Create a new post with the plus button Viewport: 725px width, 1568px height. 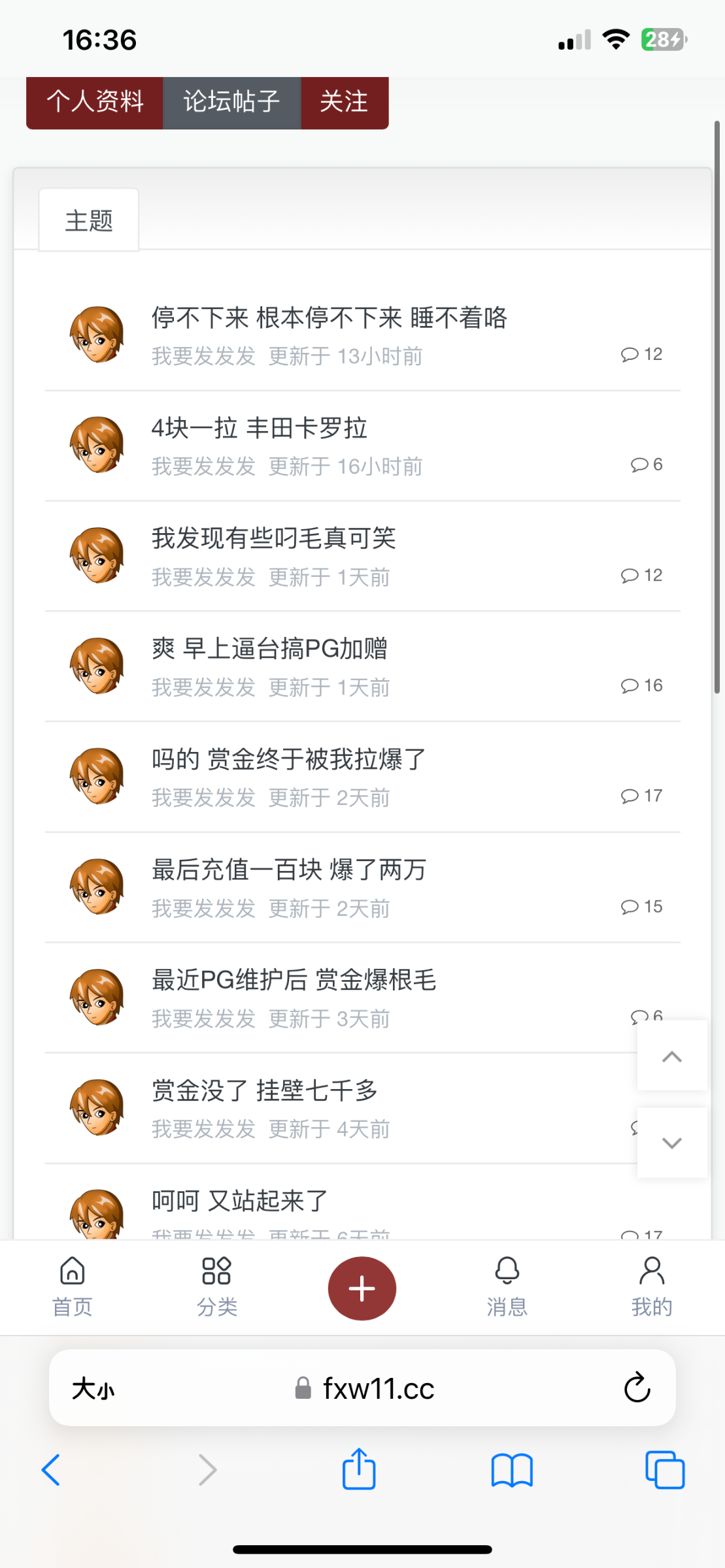pyautogui.click(x=362, y=1288)
